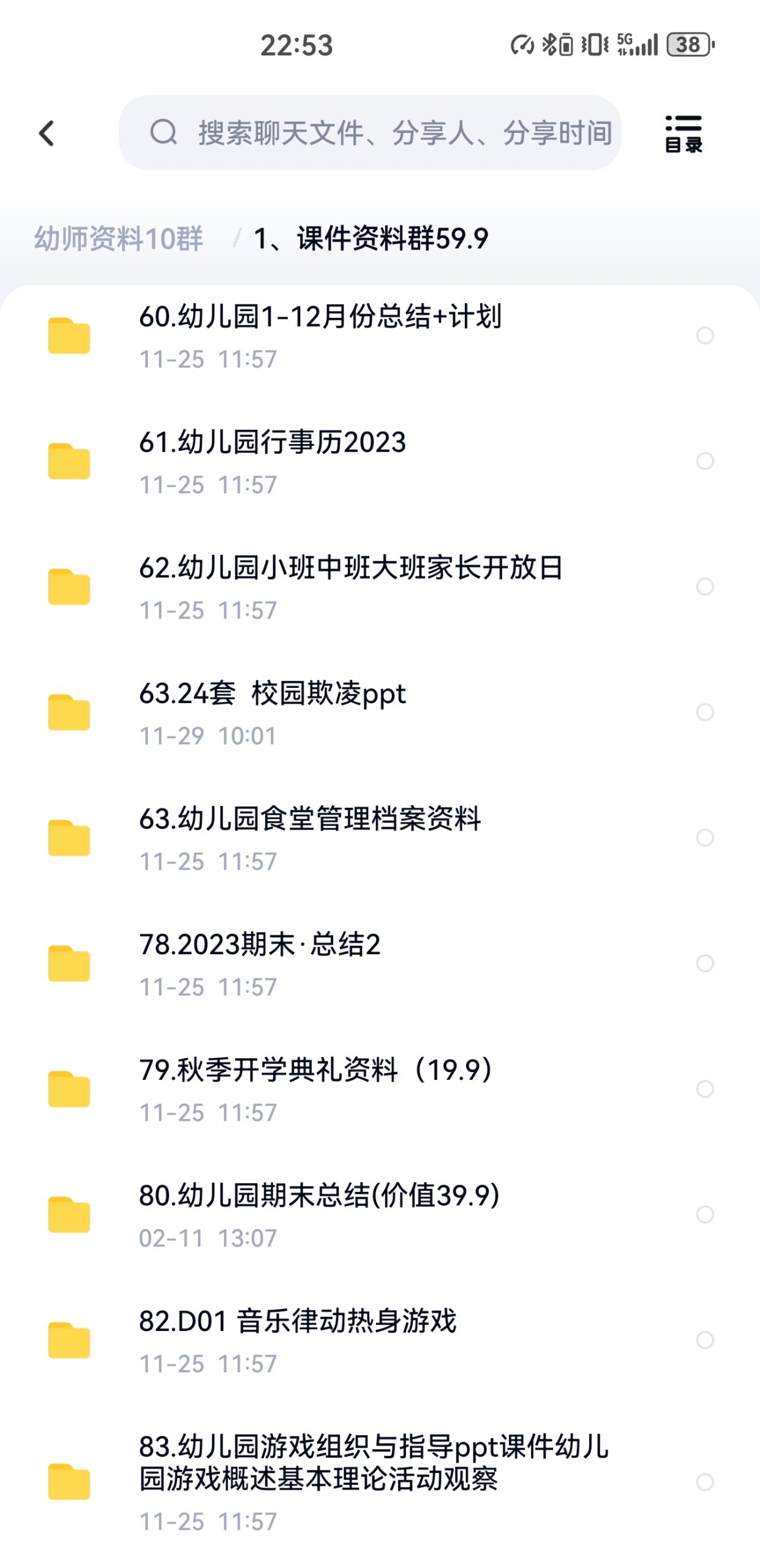Open folder 60.幼儿园1-12月份总结+计划
The width and height of the screenshot is (760, 1568).
320,334
